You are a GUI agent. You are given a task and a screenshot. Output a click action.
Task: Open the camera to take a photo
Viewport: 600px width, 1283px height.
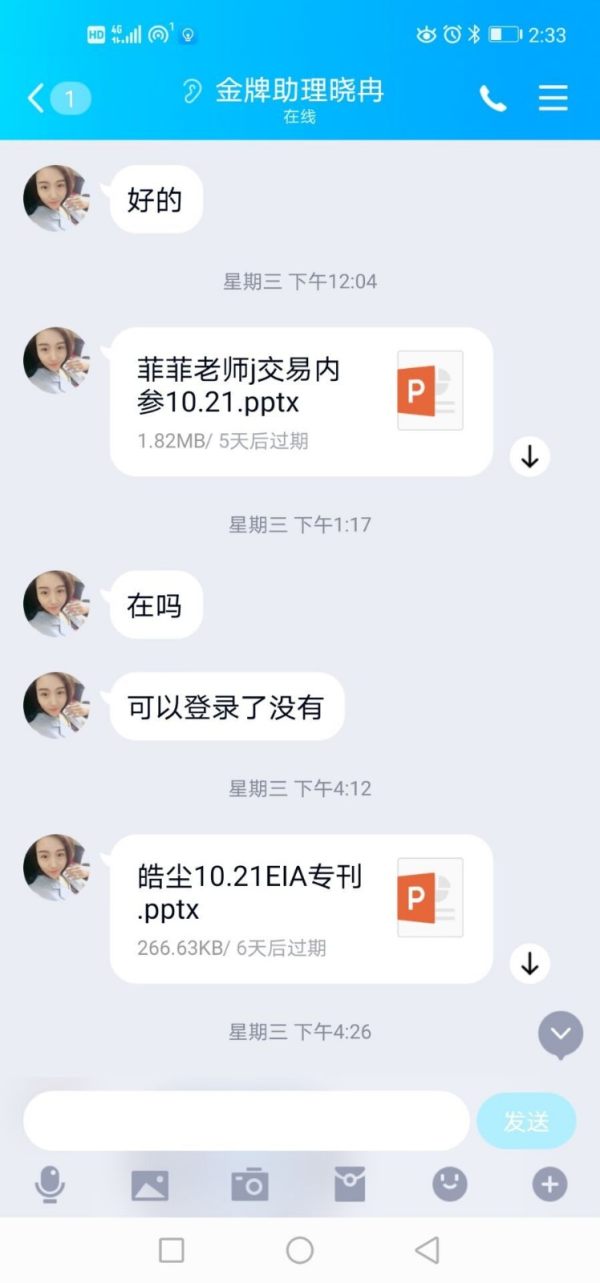click(x=250, y=1185)
